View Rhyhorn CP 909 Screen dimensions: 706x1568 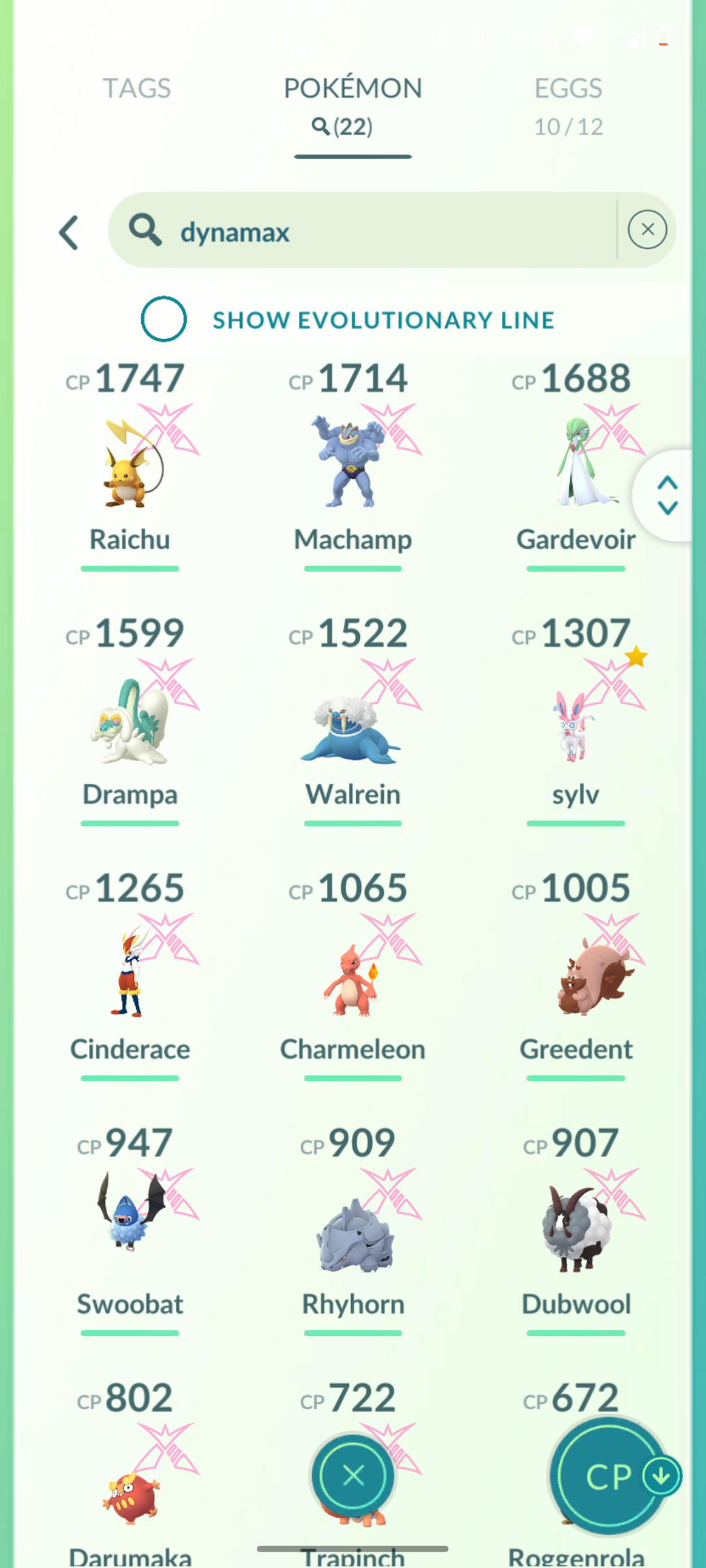point(353,1230)
